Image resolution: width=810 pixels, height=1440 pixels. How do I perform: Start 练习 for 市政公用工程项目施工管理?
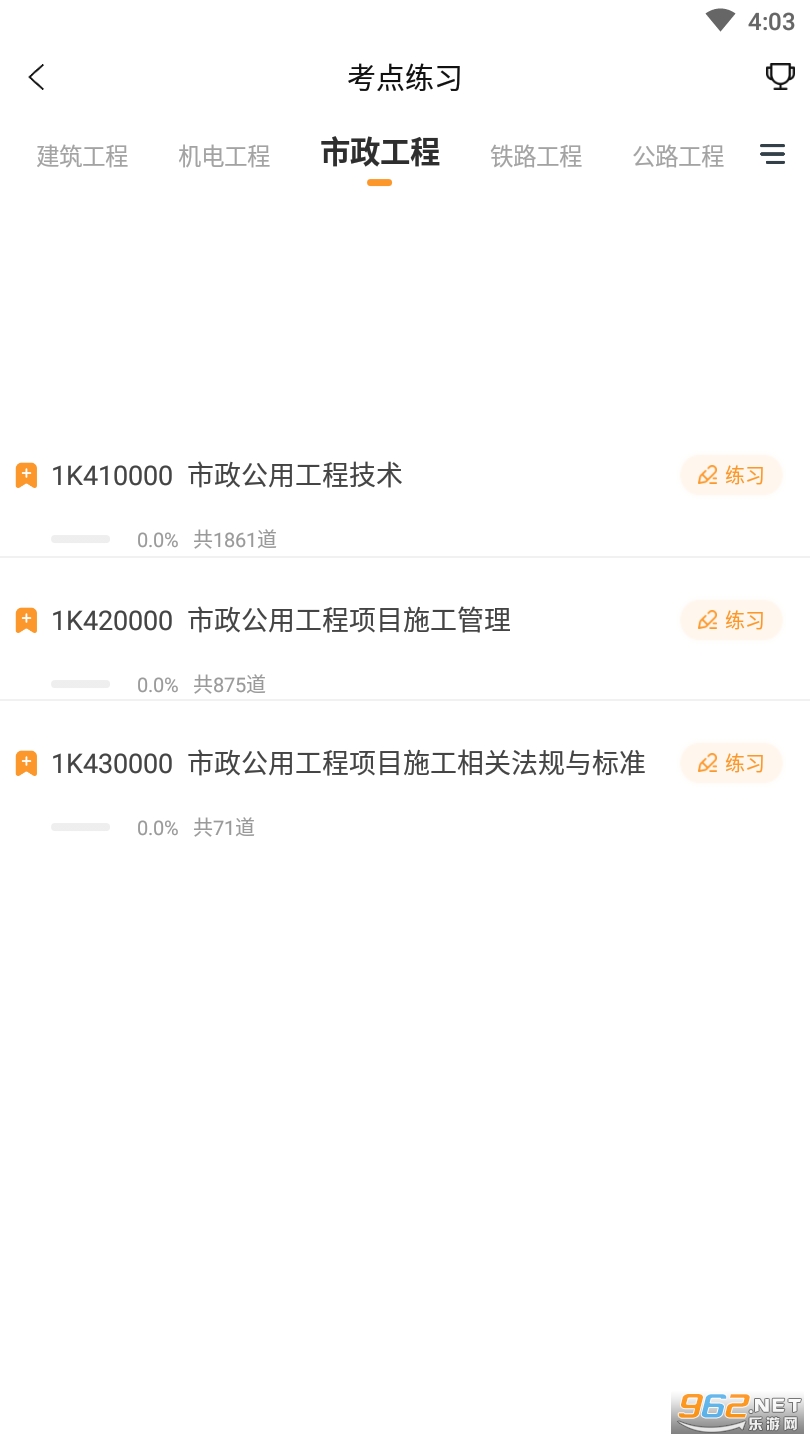click(731, 620)
